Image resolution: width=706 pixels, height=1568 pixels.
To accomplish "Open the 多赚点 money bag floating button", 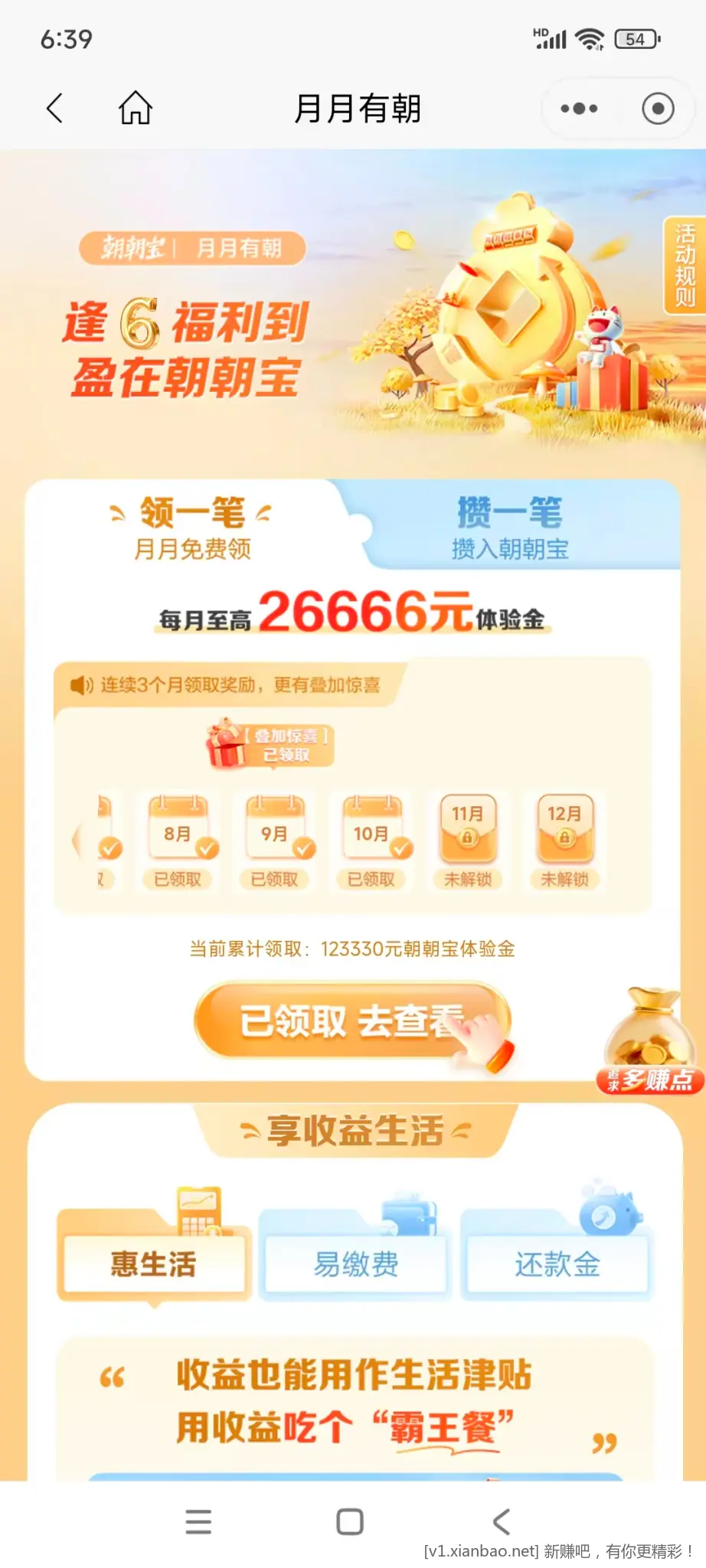I will click(x=650, y=1043).
